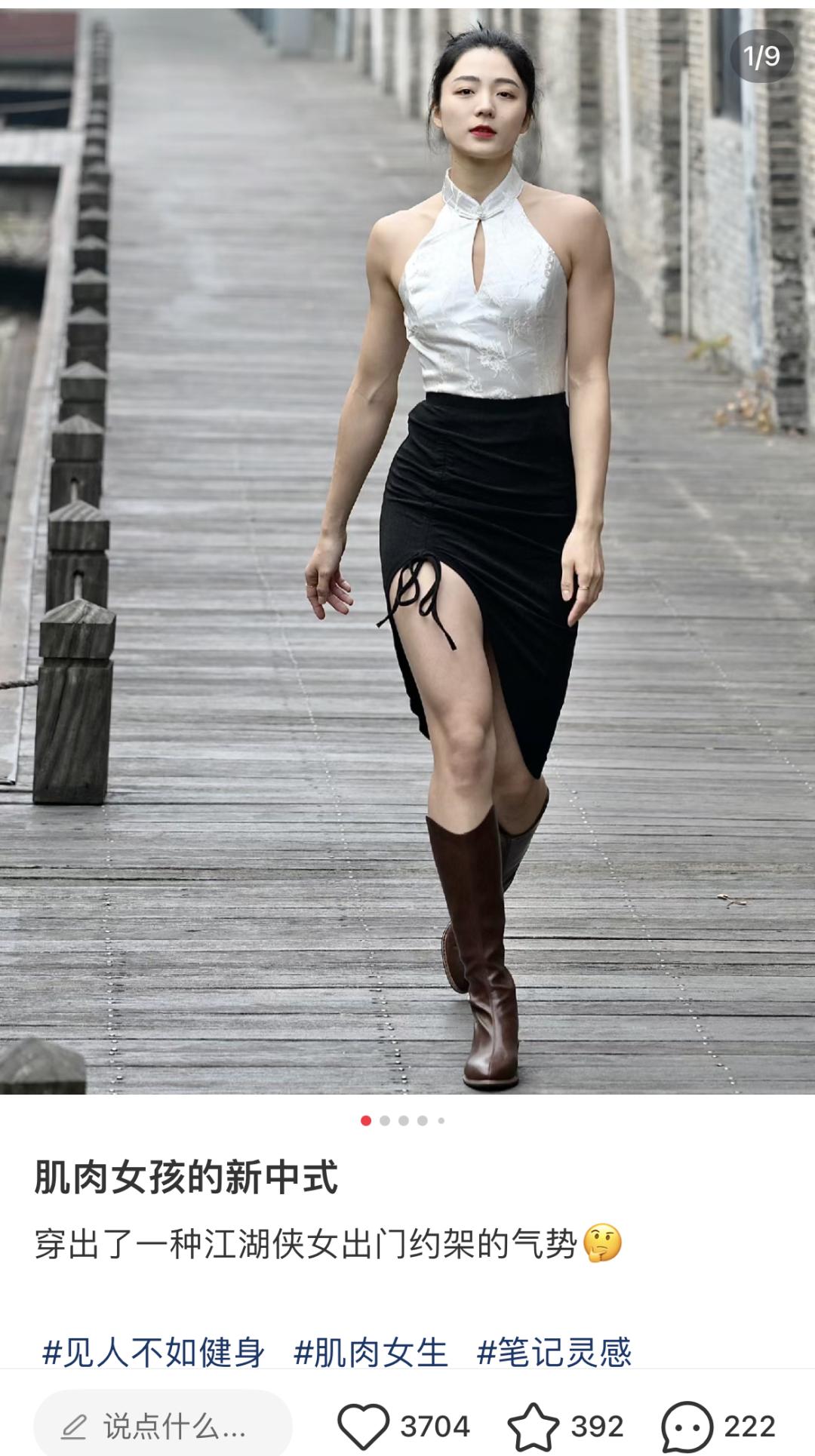
Task: Open the #见人不如健身 hashtag
Action: coord(154,1352)
